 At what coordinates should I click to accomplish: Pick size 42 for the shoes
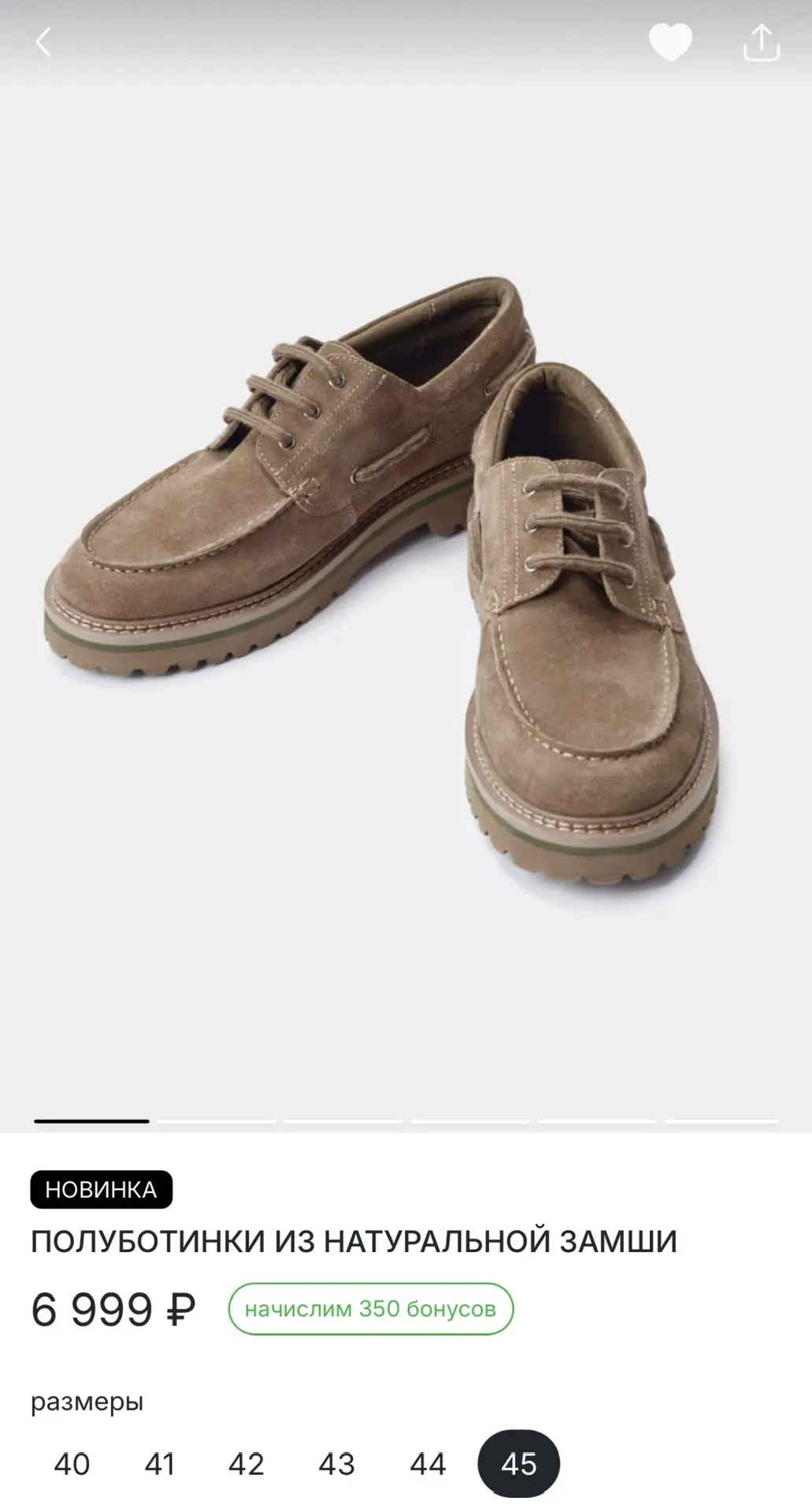pos(247,1464)
